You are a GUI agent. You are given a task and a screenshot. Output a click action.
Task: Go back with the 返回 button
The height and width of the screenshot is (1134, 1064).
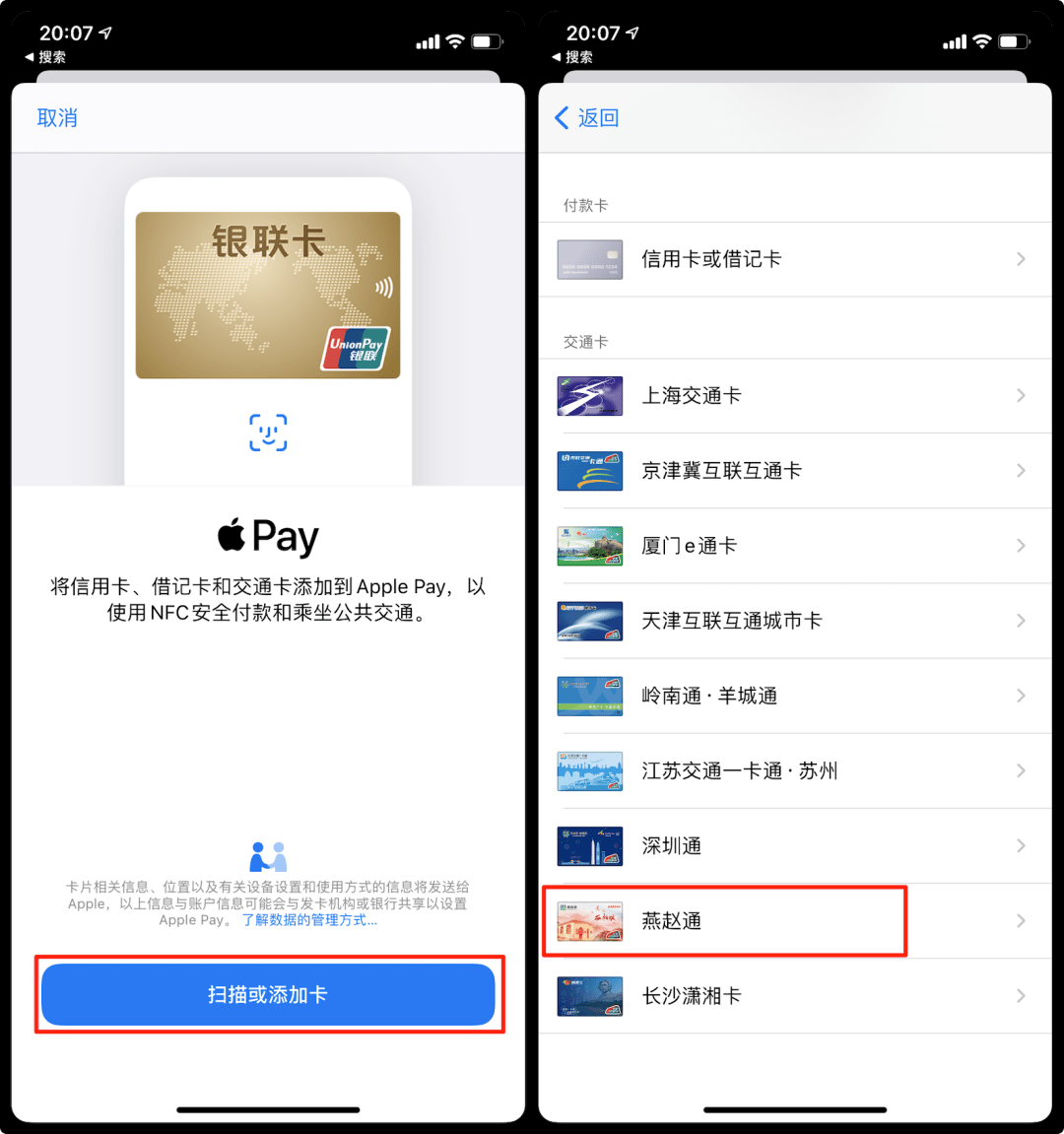pos(588,118)
